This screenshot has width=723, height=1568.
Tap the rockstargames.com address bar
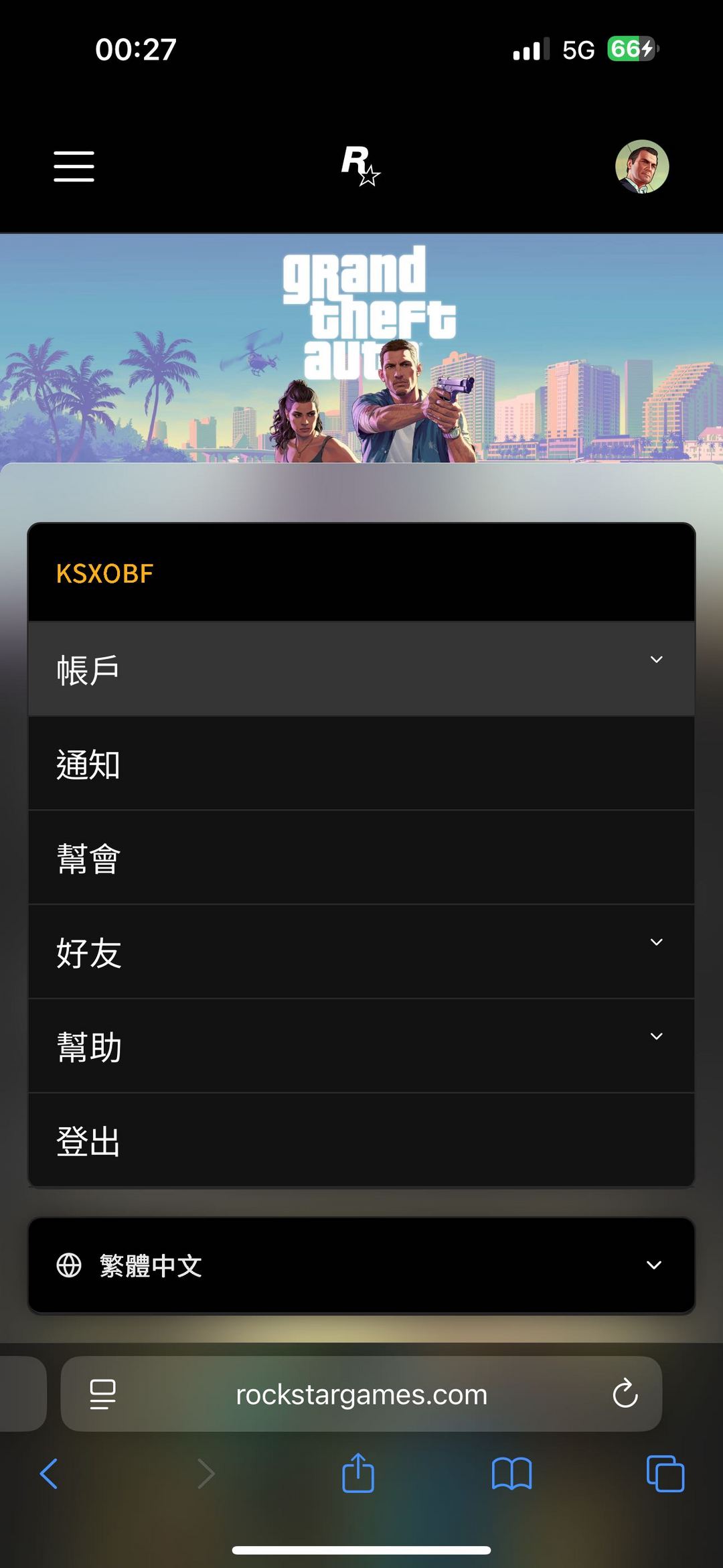(x=361, y=1395)
